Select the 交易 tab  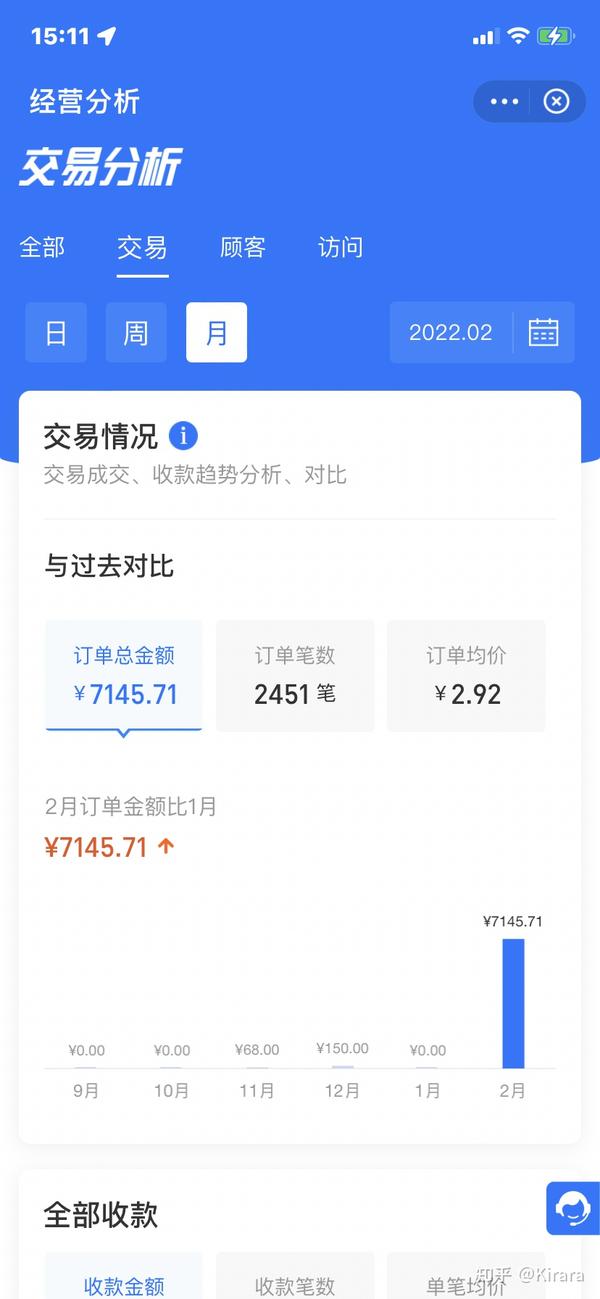tap(142, 248)
